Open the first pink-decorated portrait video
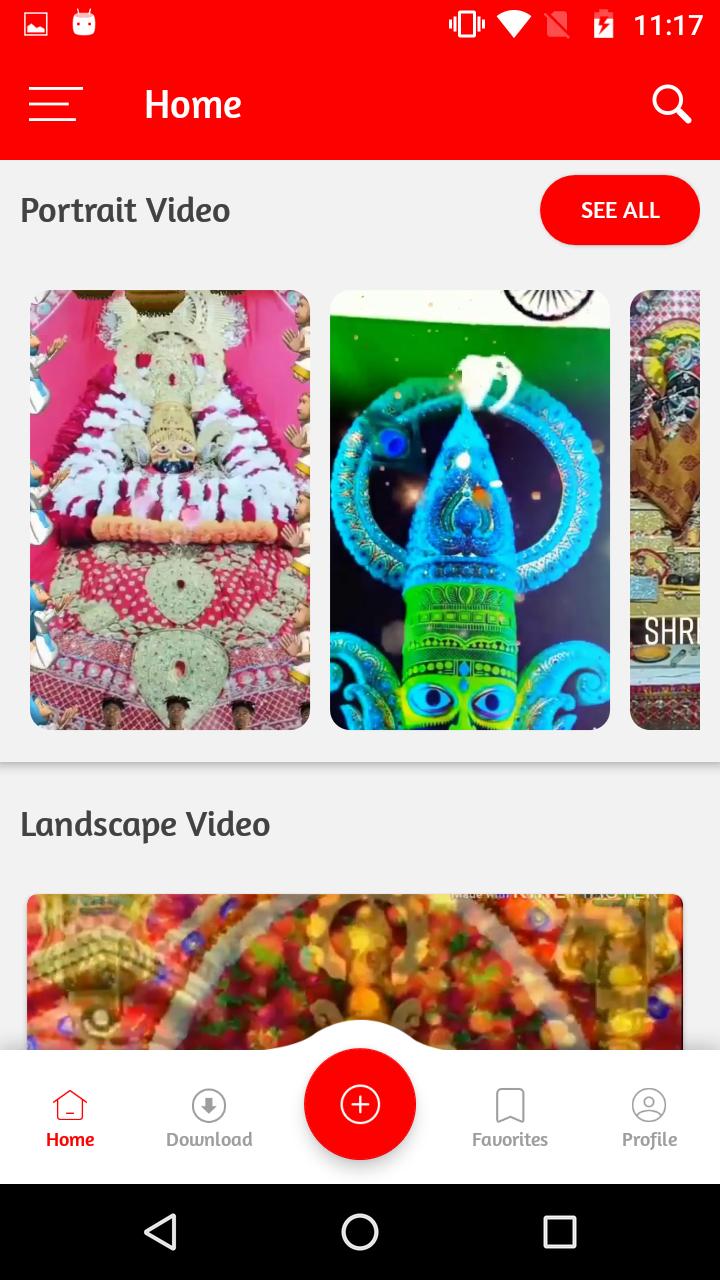This screenshot has height=1280, width=720. pos(170,510)
